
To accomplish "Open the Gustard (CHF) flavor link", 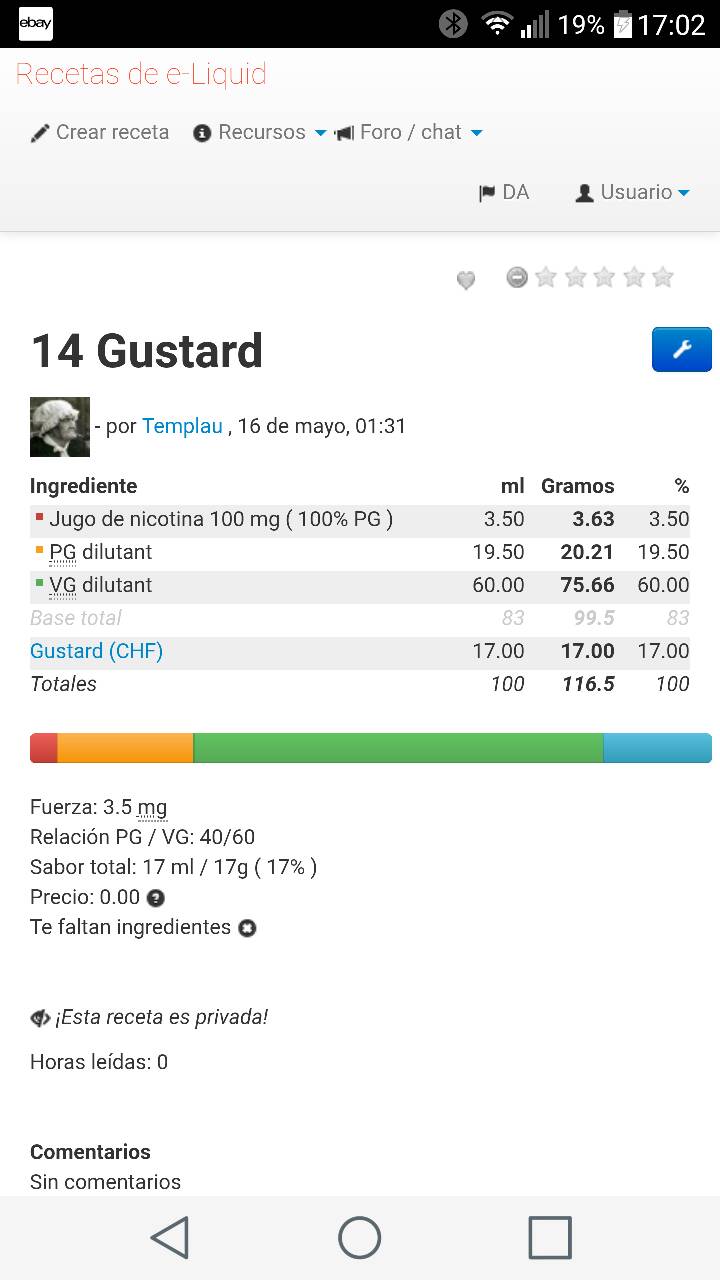I will [x=96, y=651].
